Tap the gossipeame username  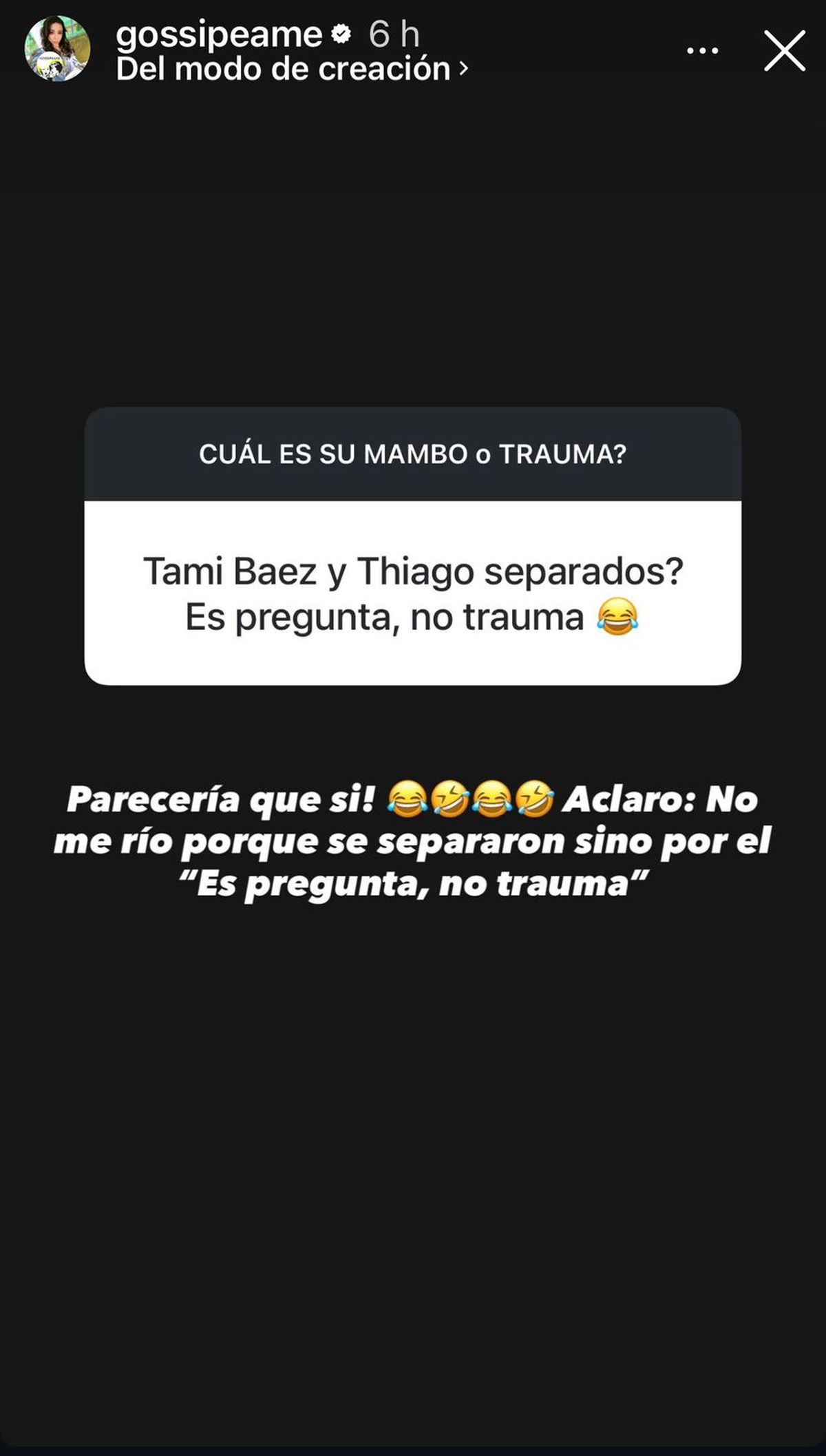pyautogui.click(x=219, y=34)
